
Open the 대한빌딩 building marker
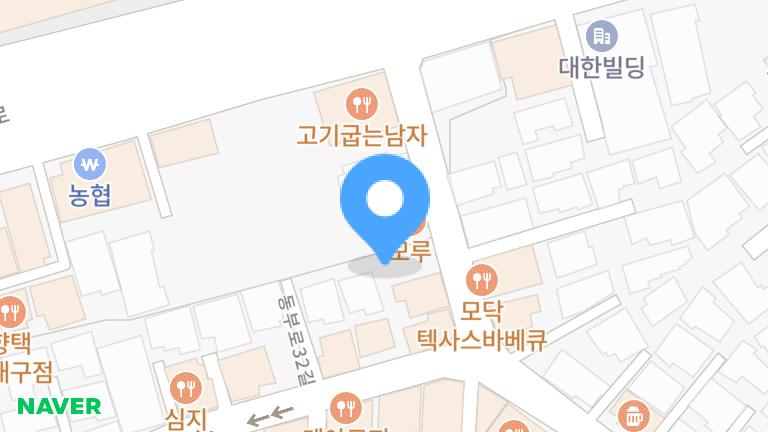(601, 37)
